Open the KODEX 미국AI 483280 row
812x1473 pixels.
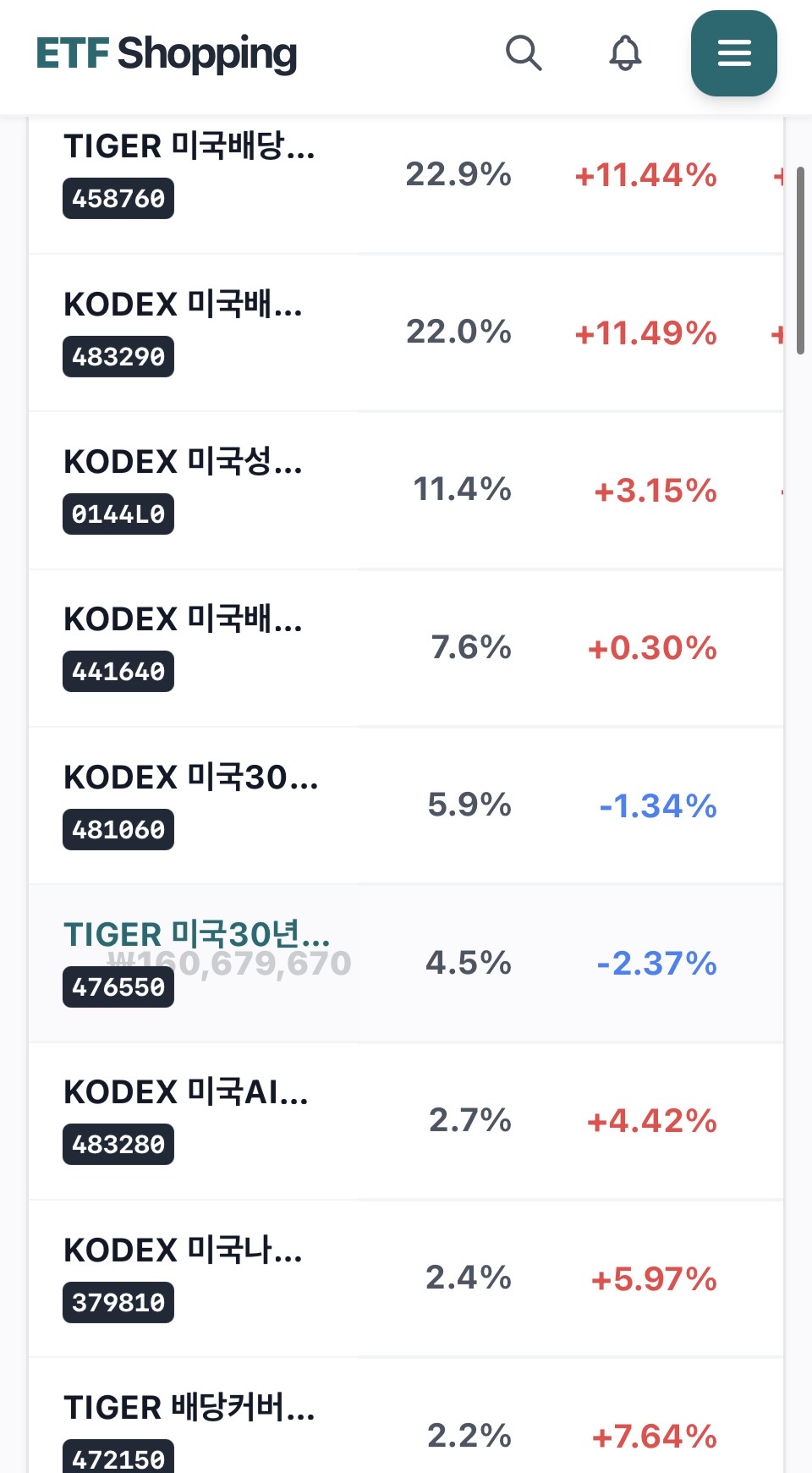(406, 1121)
